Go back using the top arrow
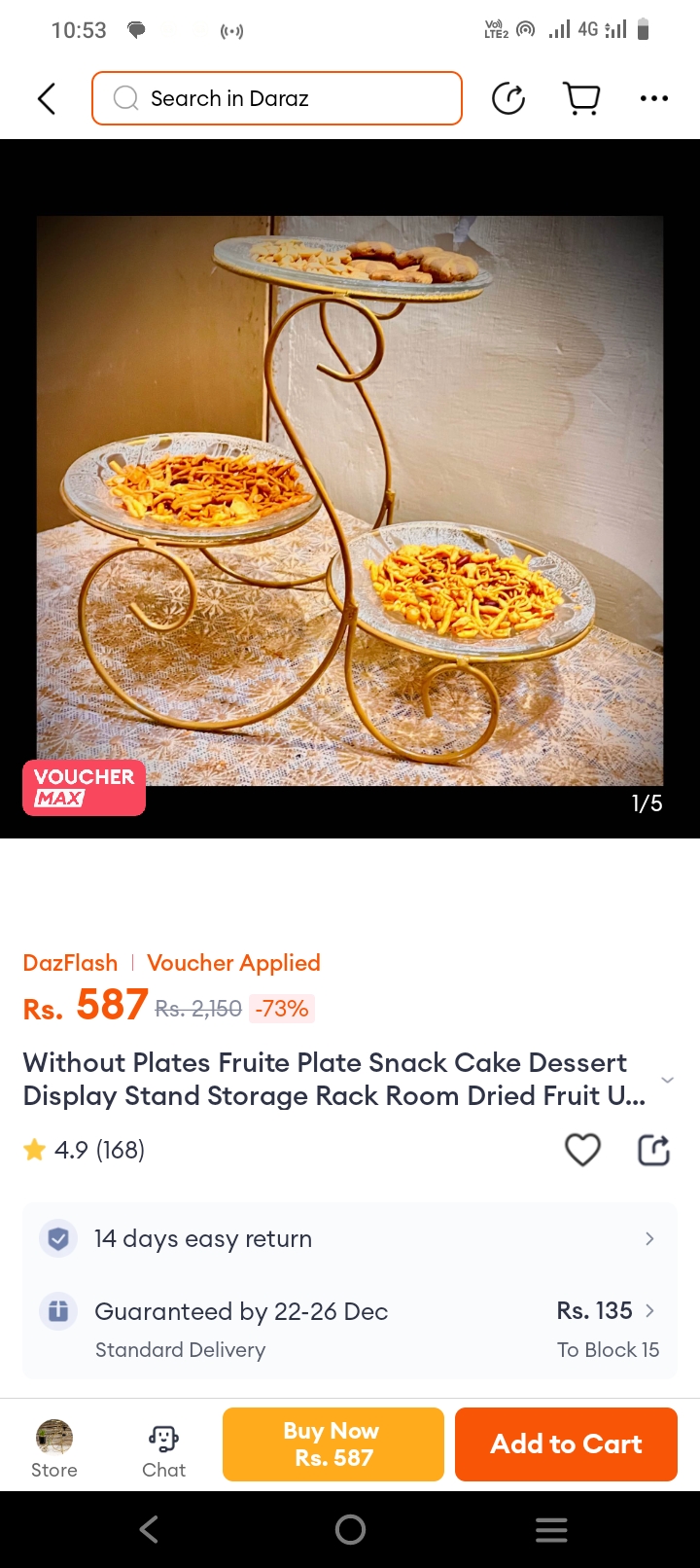 point(46,98)
